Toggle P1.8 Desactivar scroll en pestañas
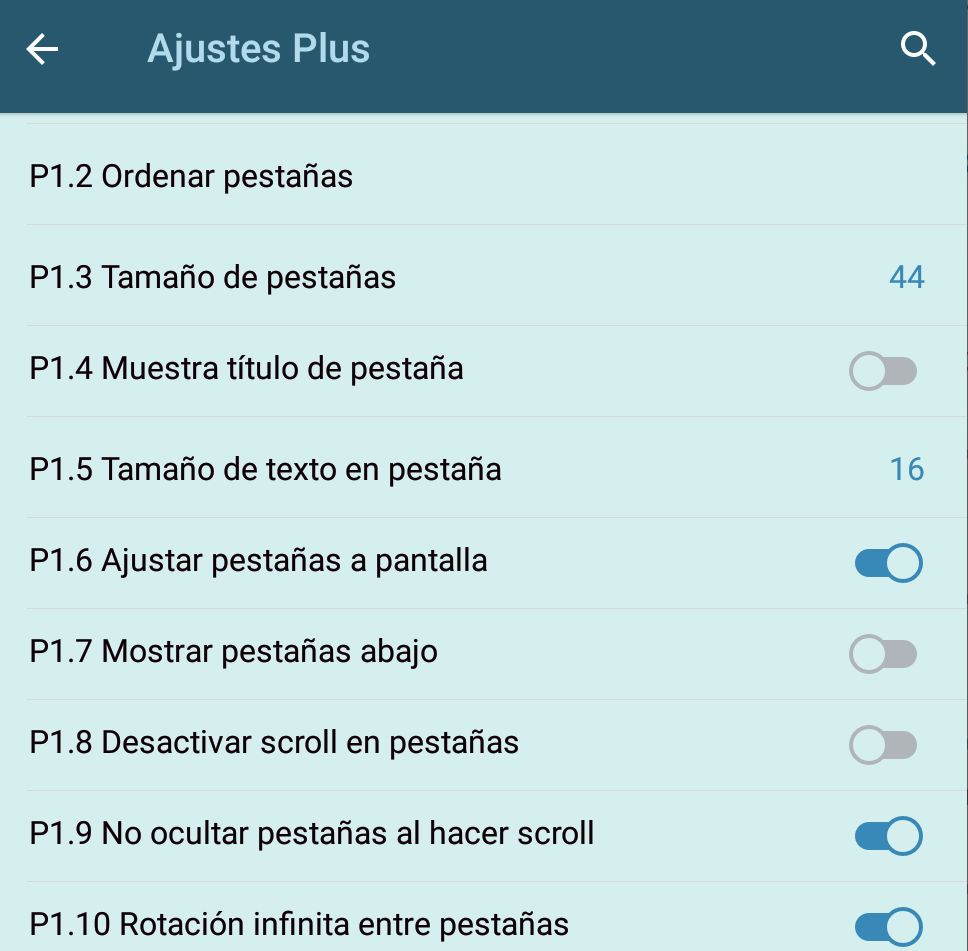The image size is (968, 951). (884, 745)
